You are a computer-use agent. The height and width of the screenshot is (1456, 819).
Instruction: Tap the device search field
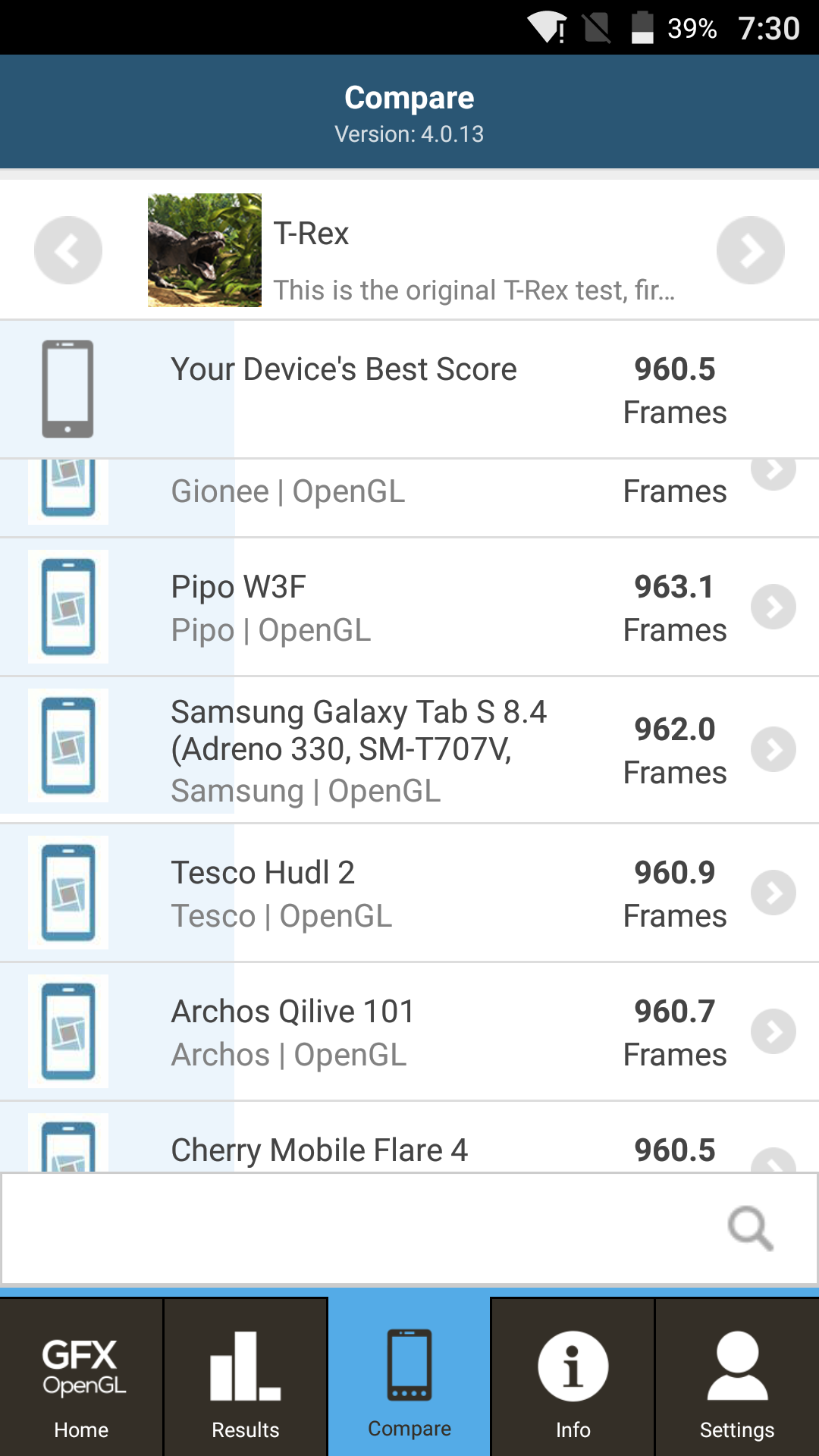point(364,1228)
